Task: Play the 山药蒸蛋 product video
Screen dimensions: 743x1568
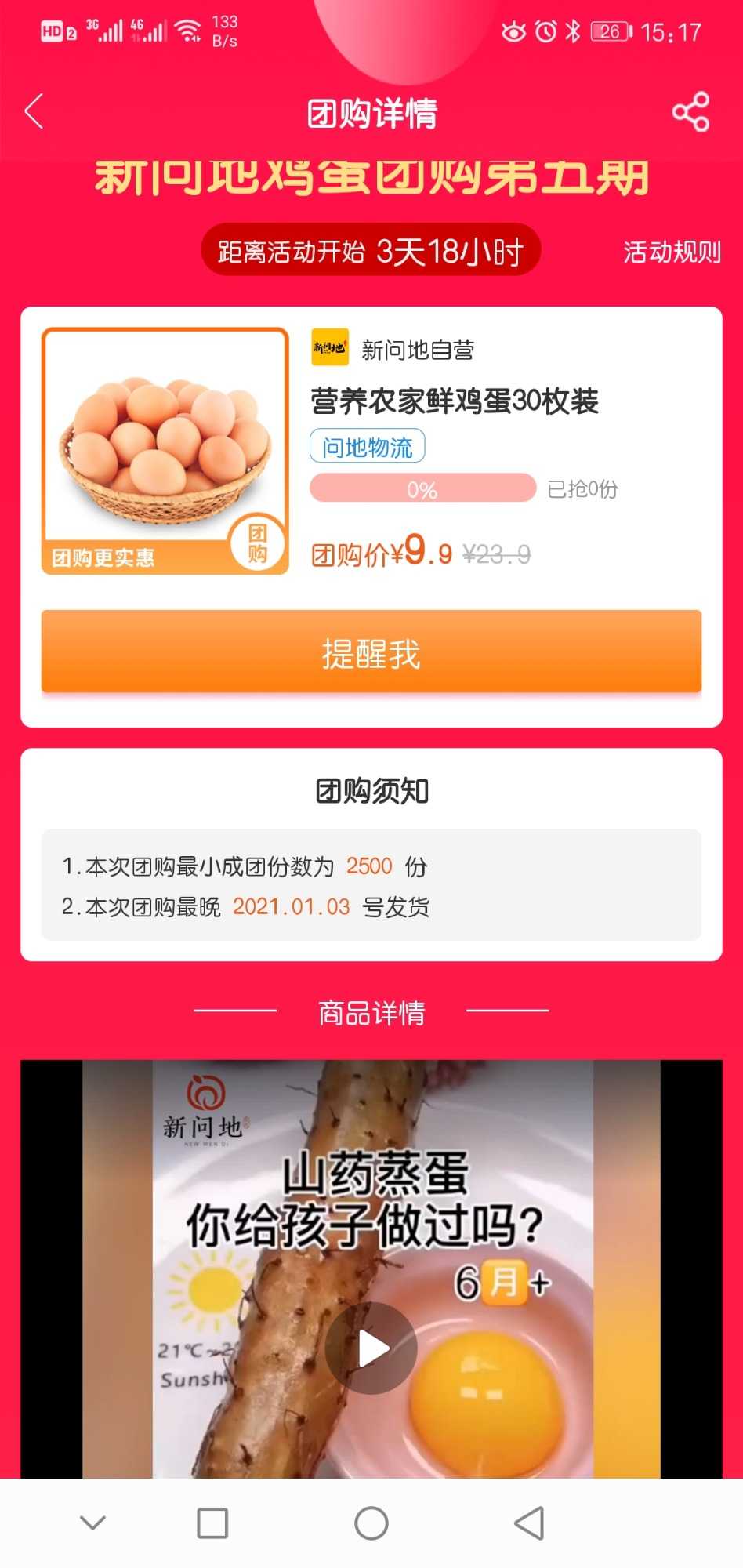Action: point(371,1348)
